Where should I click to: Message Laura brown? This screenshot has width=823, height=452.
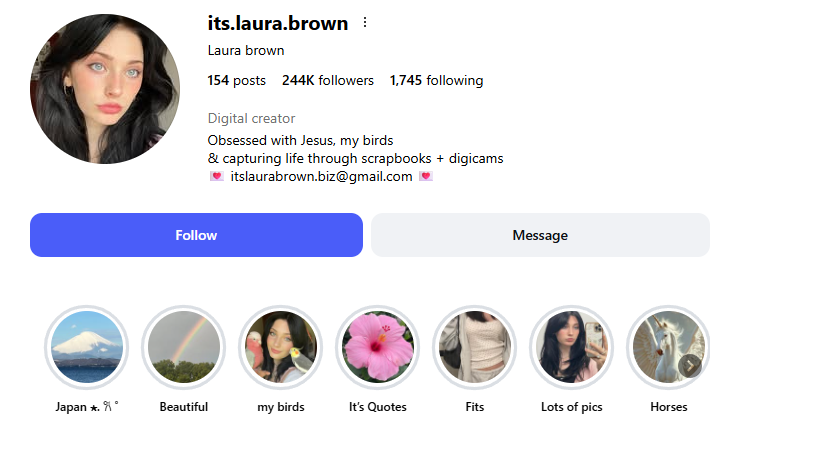[x=540, y=235]
